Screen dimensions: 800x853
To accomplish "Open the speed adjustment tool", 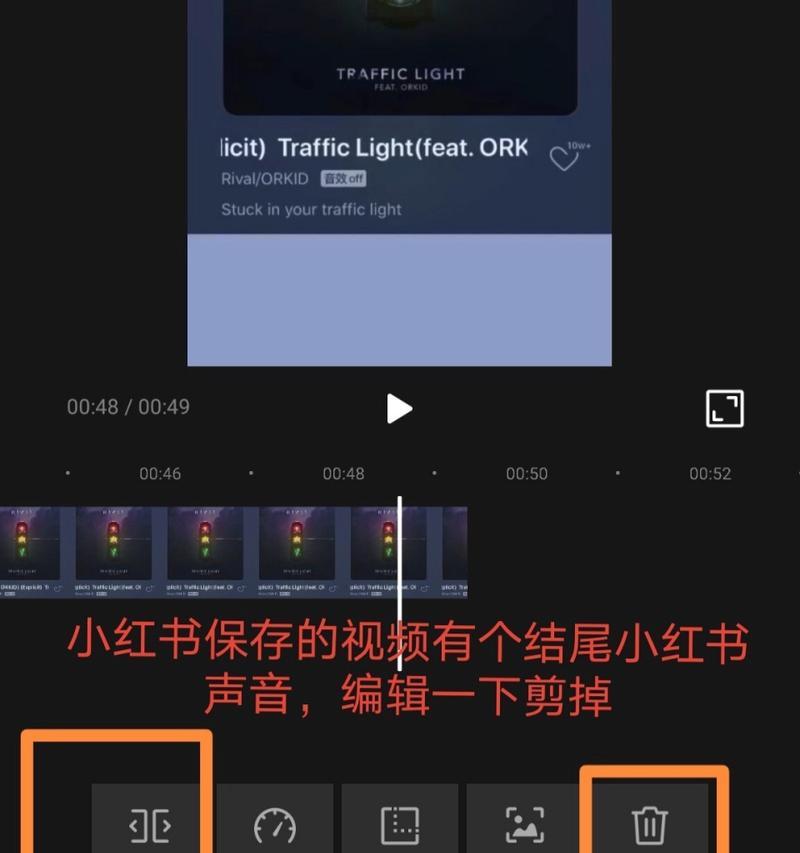I will tap(275, 824).
